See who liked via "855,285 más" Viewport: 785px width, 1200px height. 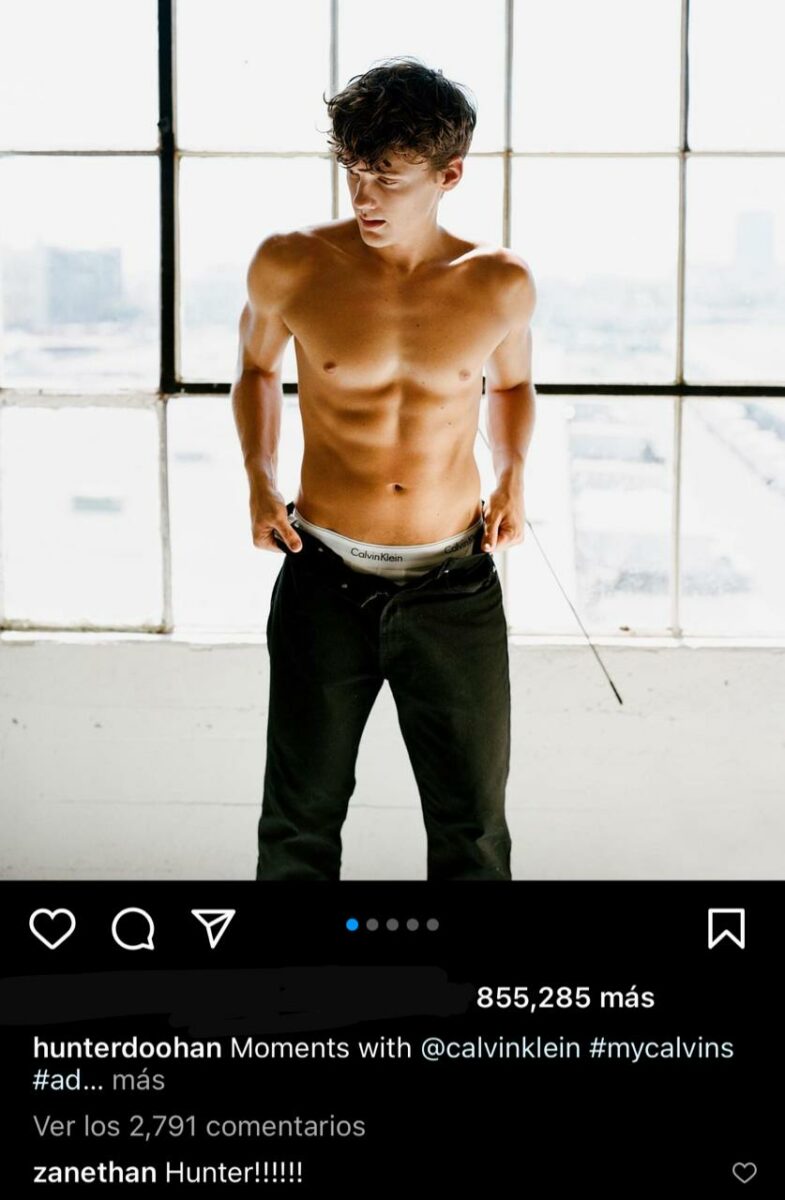click(565, 997)
